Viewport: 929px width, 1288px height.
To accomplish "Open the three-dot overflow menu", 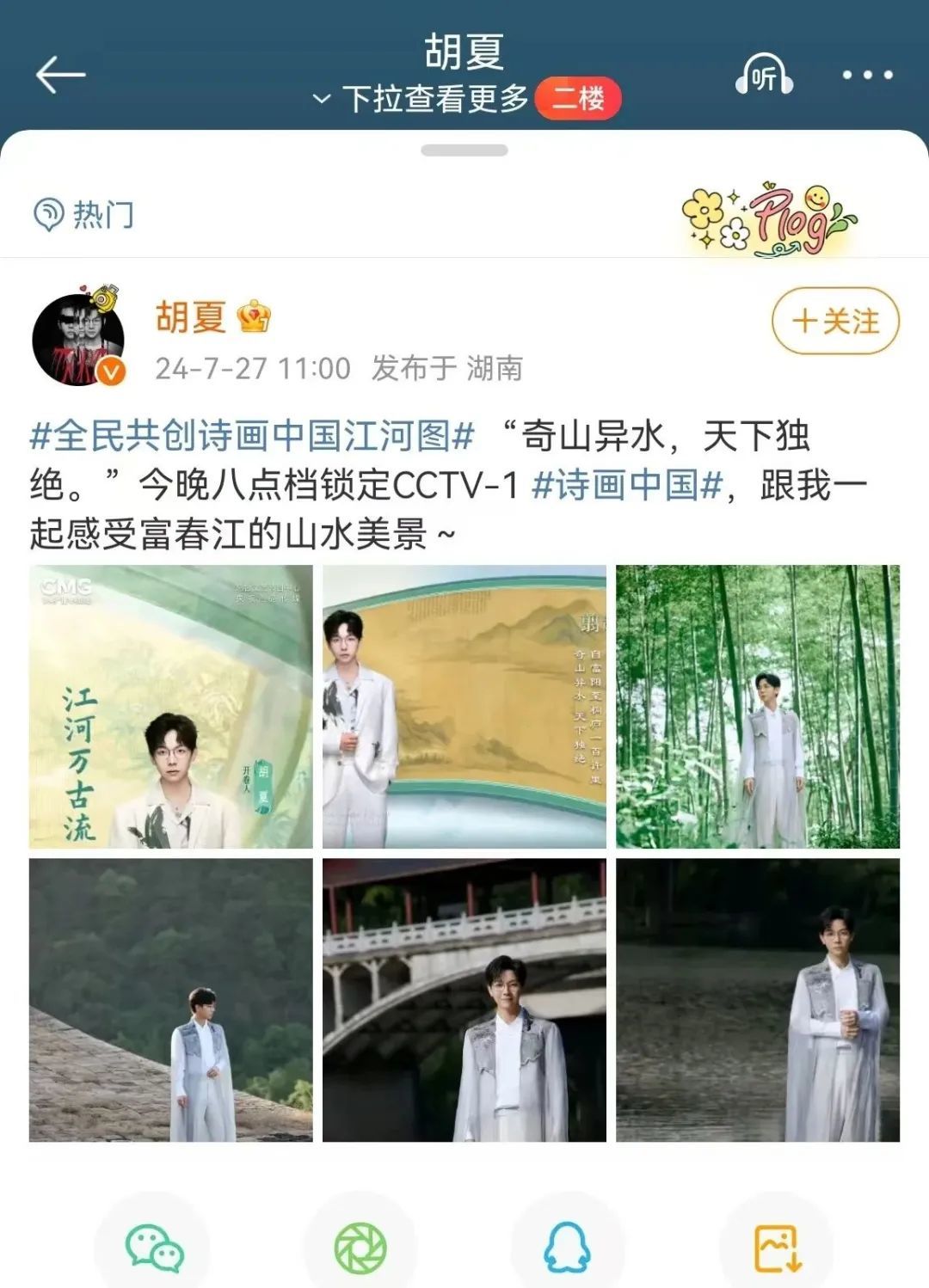I will (866, 75).
